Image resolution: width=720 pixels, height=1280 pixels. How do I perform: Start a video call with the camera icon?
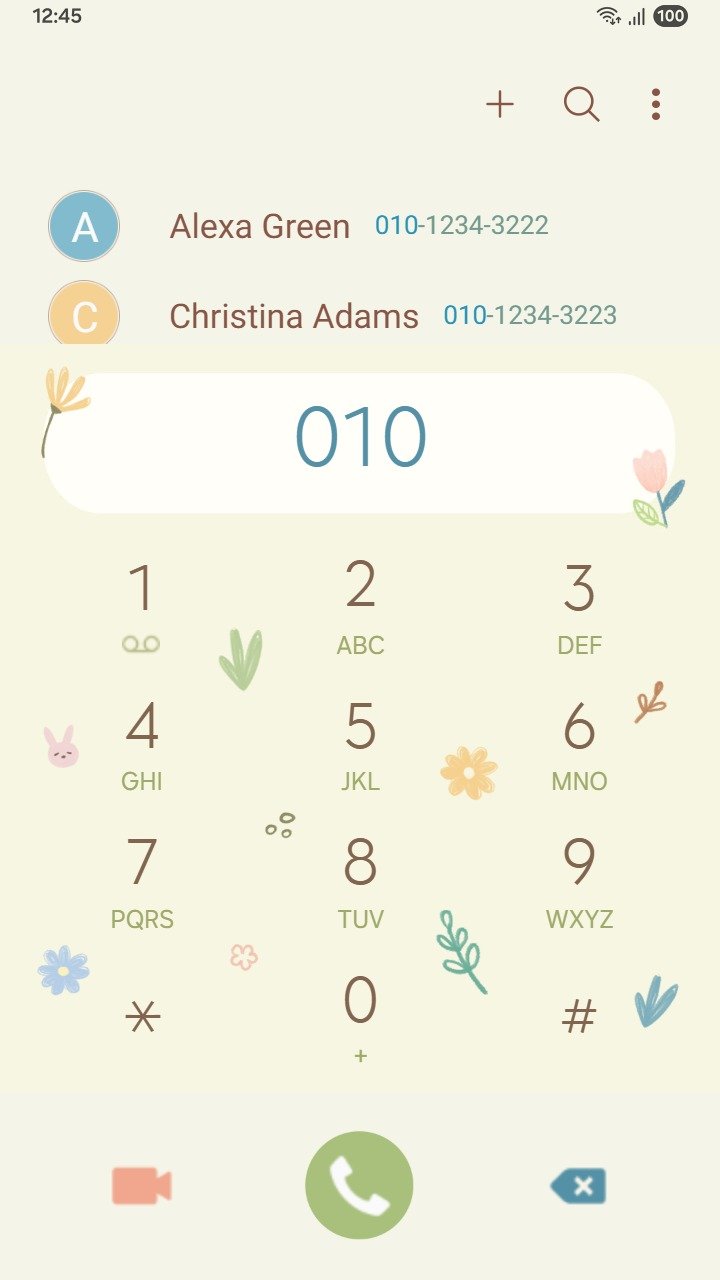click(141, 1186)
